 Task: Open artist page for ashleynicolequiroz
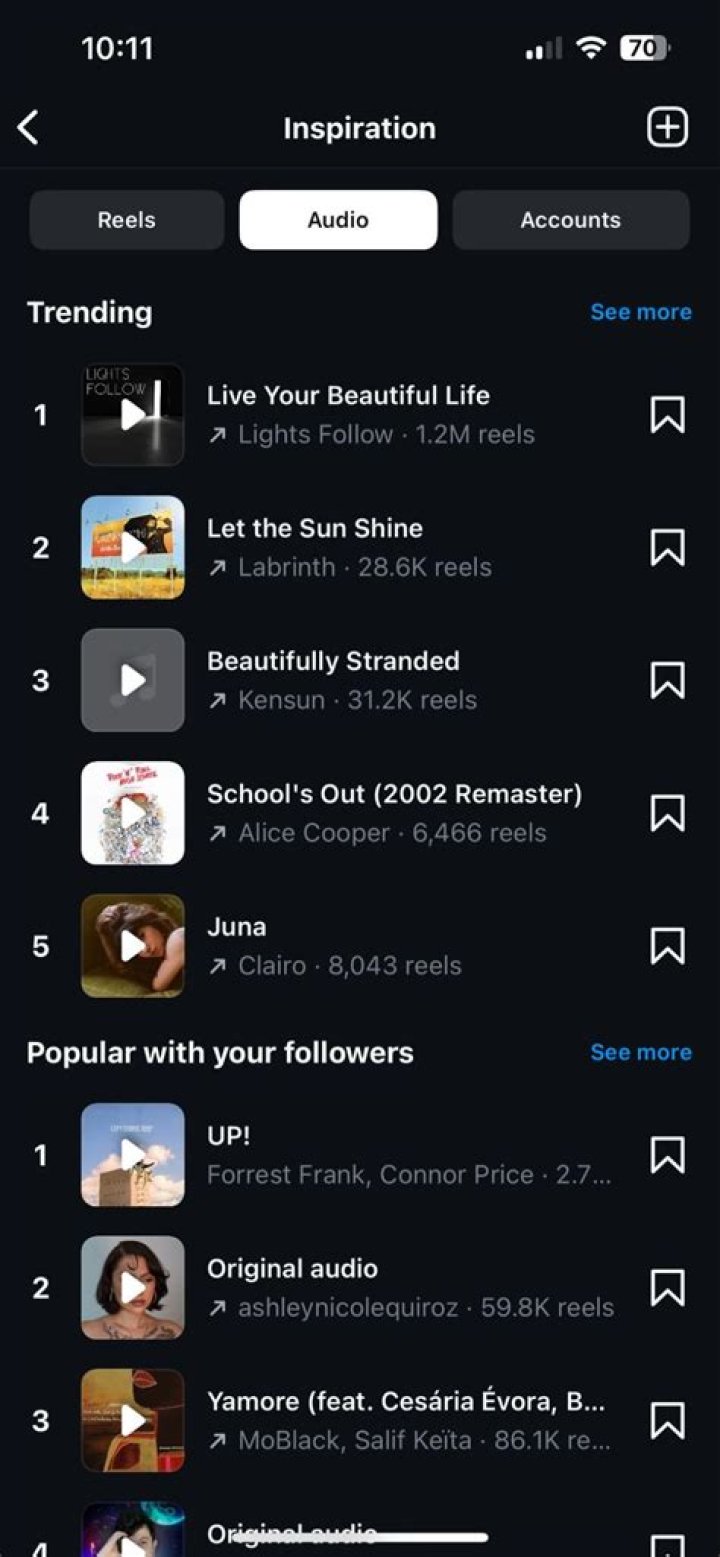click(347, 1307)
